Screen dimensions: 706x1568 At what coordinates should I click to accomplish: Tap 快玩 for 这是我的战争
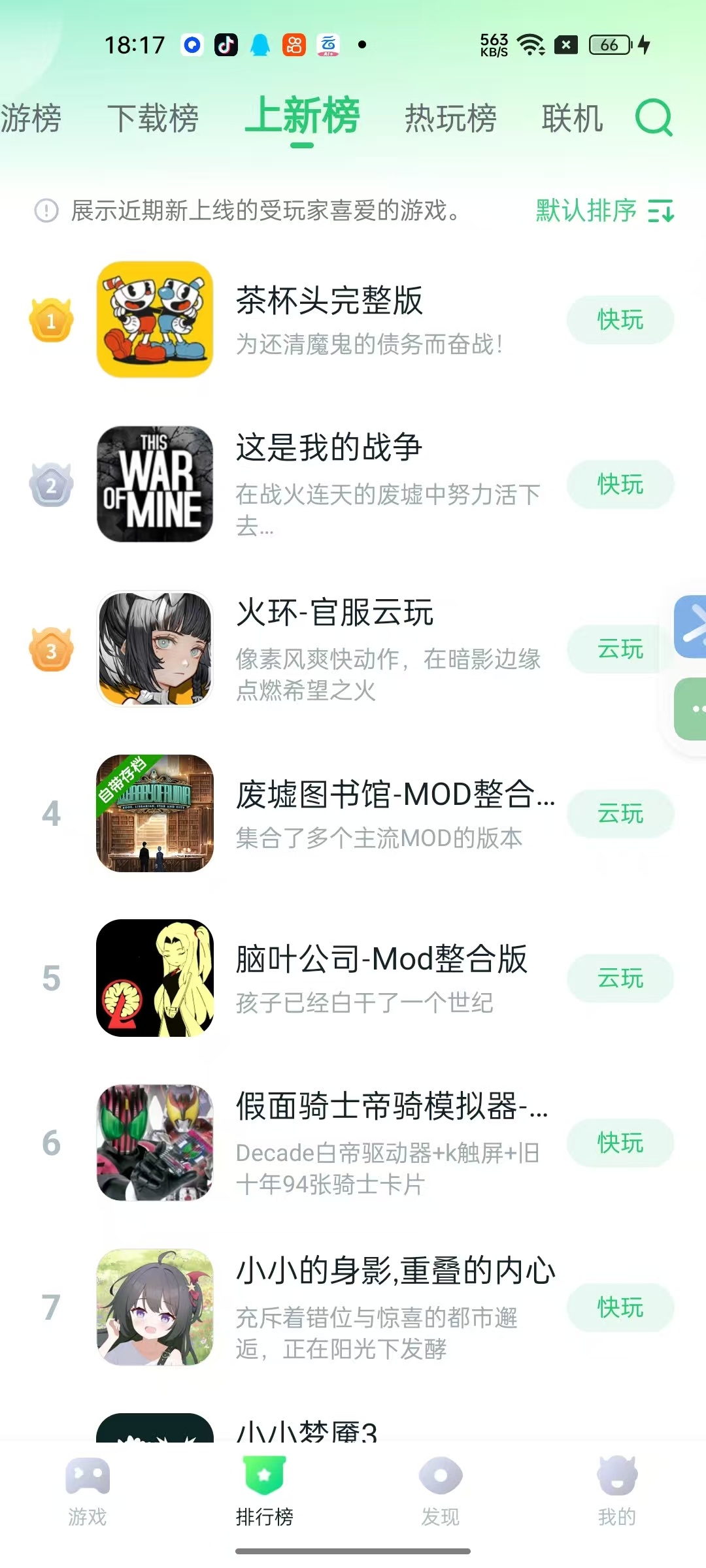[x=620, y=485]
